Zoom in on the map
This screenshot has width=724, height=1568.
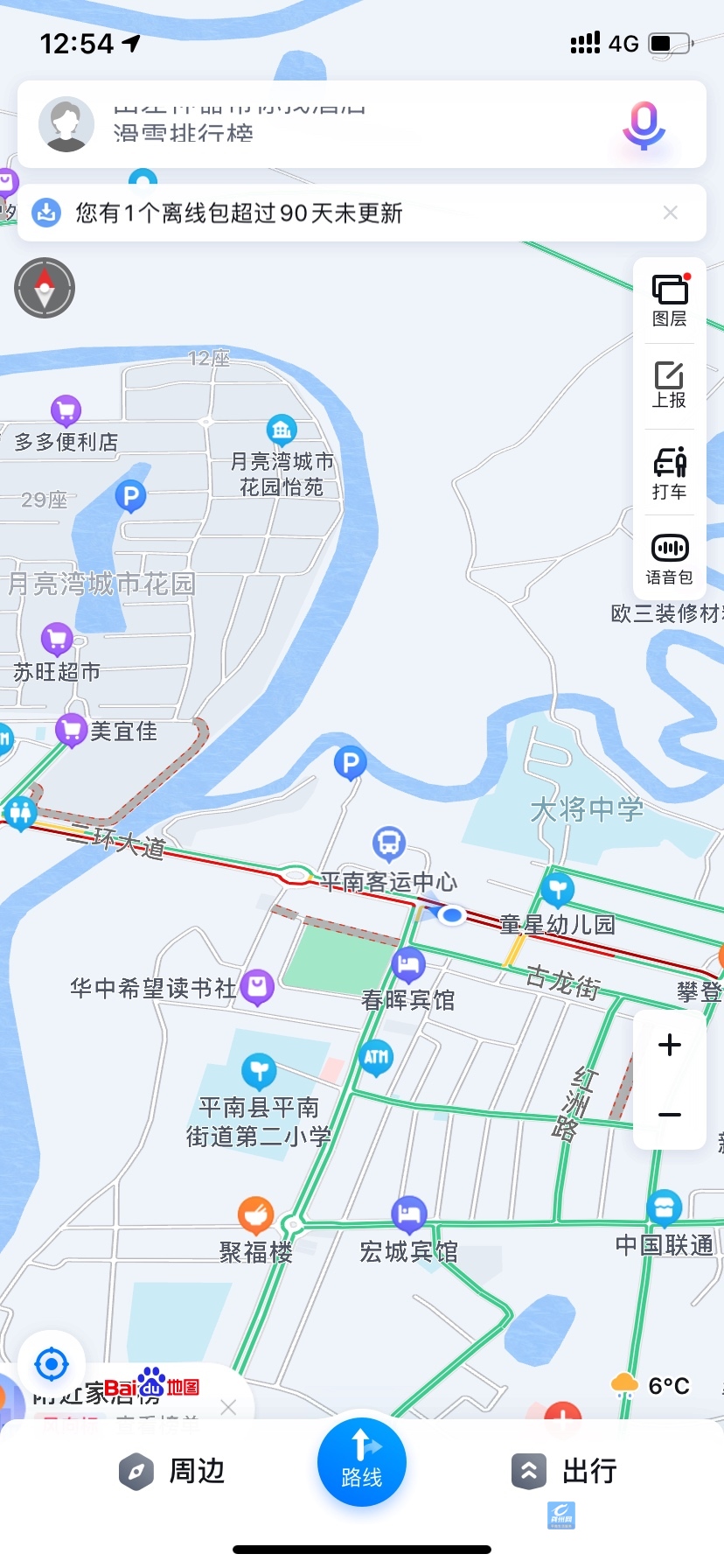670,1045
